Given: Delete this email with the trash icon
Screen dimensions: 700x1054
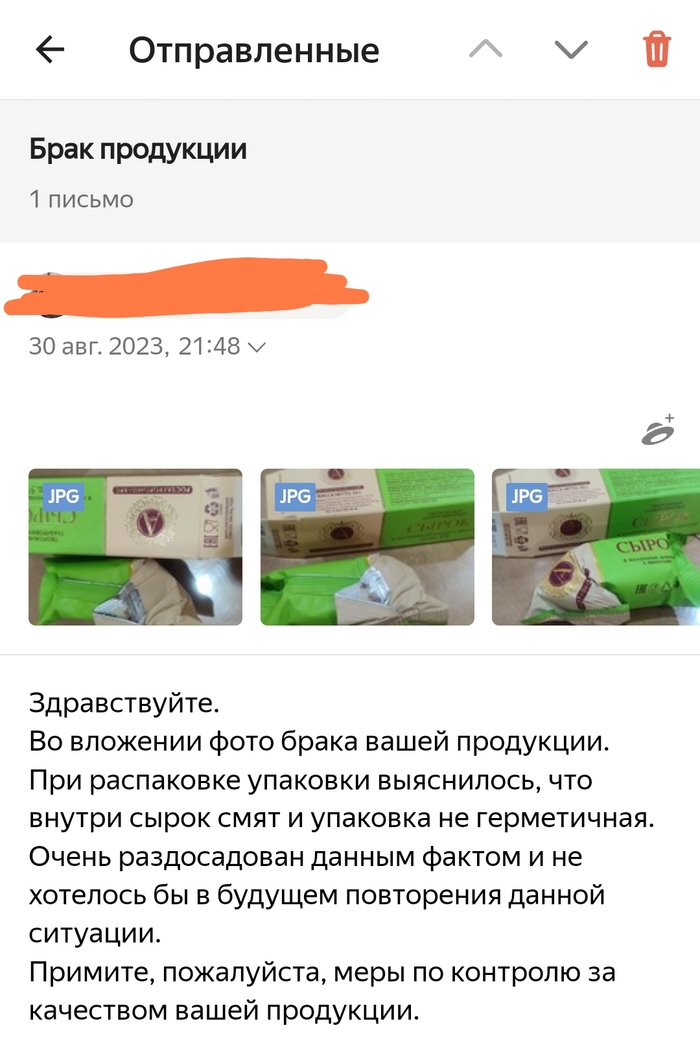Looking at the screenshot, I should (657, 50).
